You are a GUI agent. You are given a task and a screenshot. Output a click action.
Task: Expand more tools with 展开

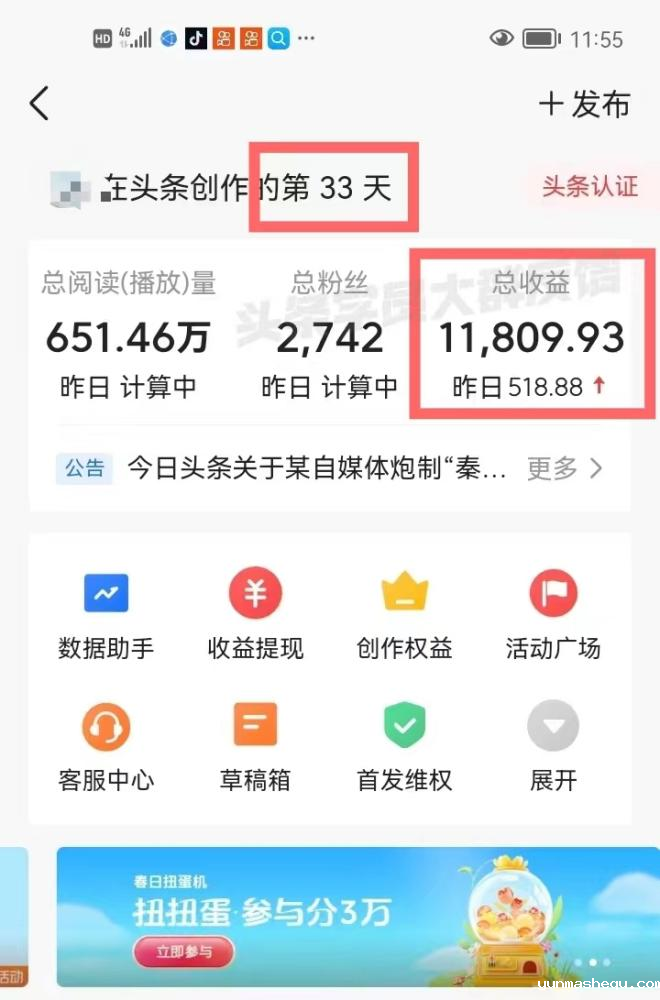[x=553, y=747]
